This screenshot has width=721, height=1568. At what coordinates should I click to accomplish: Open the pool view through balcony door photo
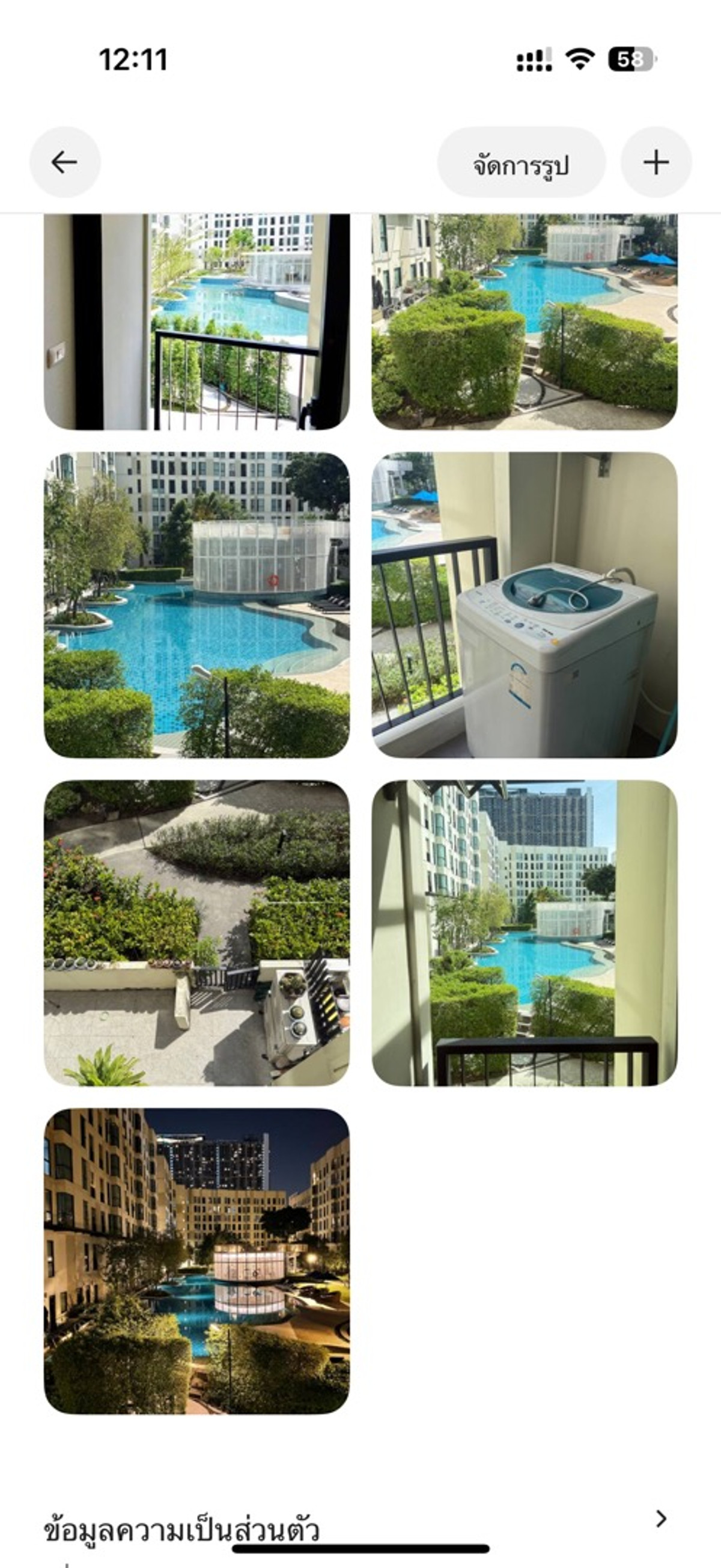click(196, 322)
